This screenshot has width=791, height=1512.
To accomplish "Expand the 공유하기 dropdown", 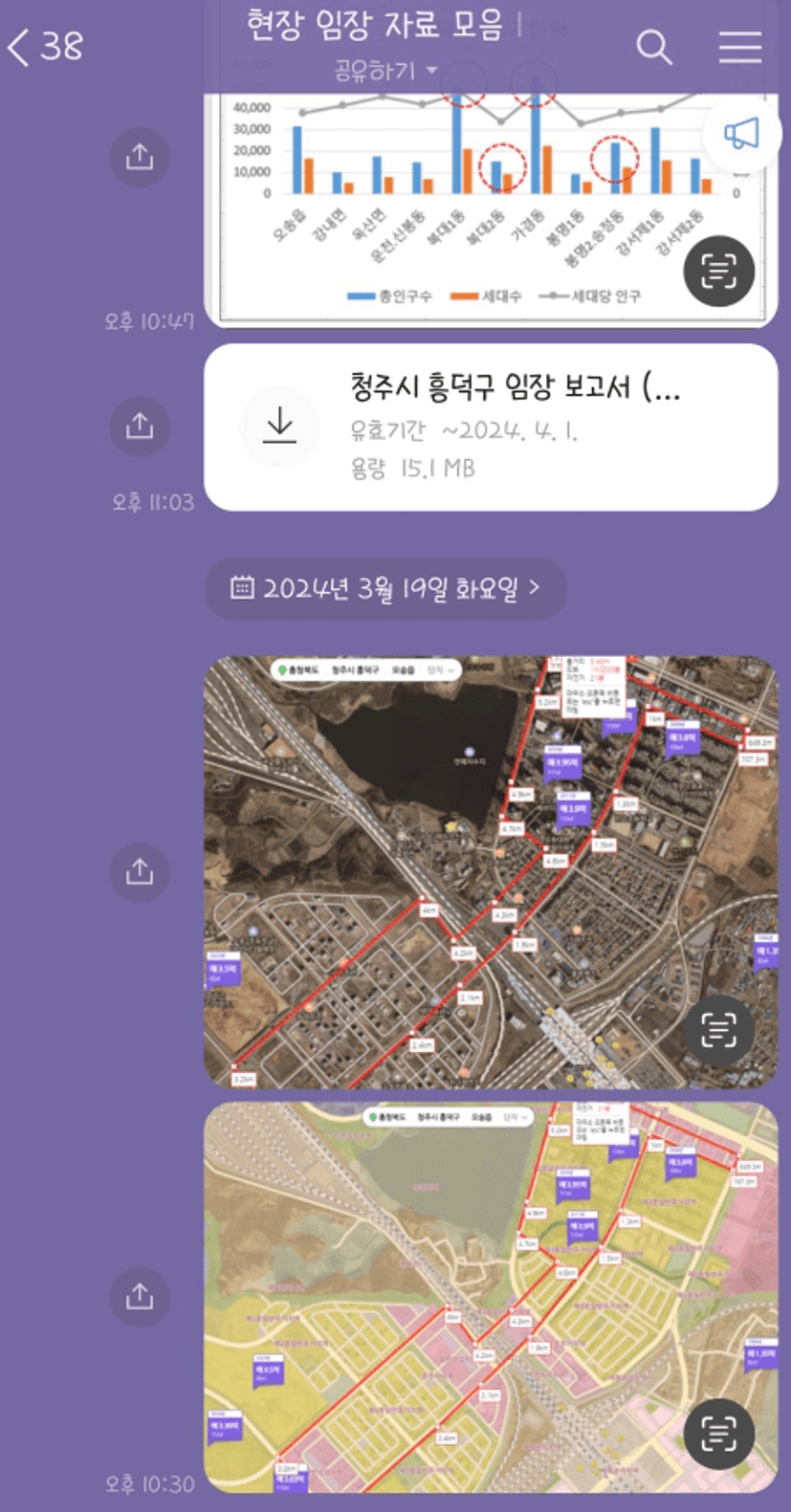I will (x=385, y=71).
